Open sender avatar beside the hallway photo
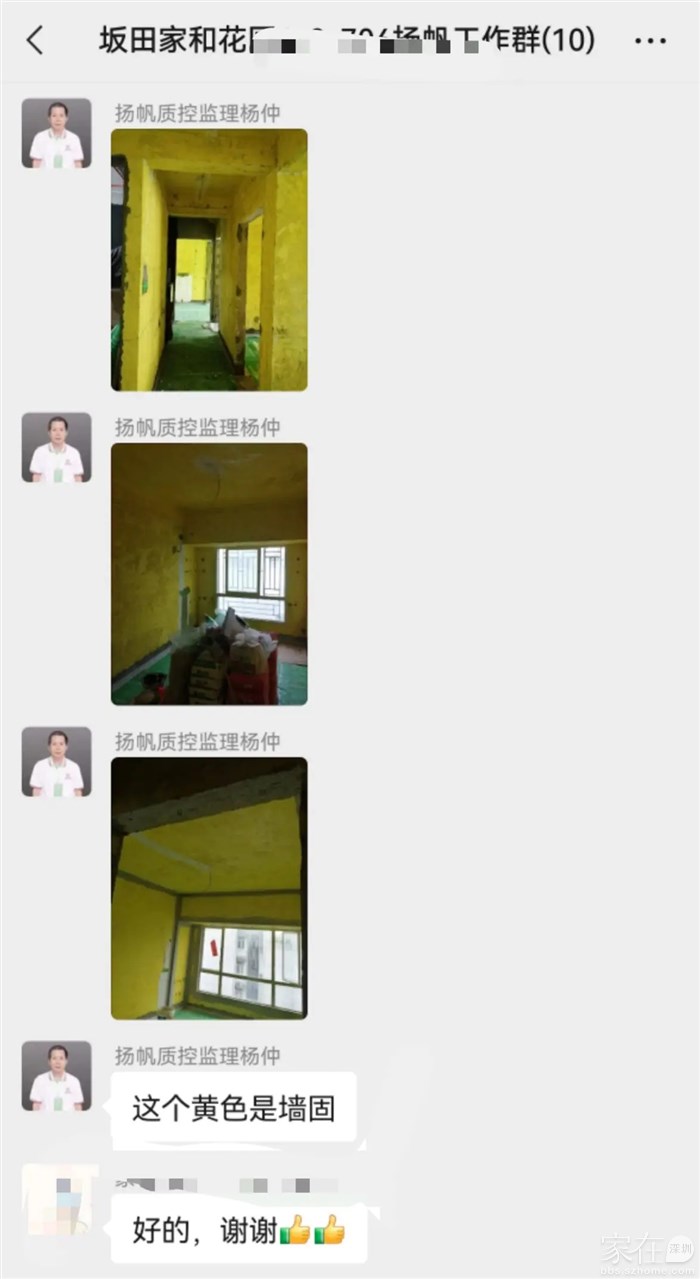Viewport: 700px width, 1279px height. click(x=56, y=133)
